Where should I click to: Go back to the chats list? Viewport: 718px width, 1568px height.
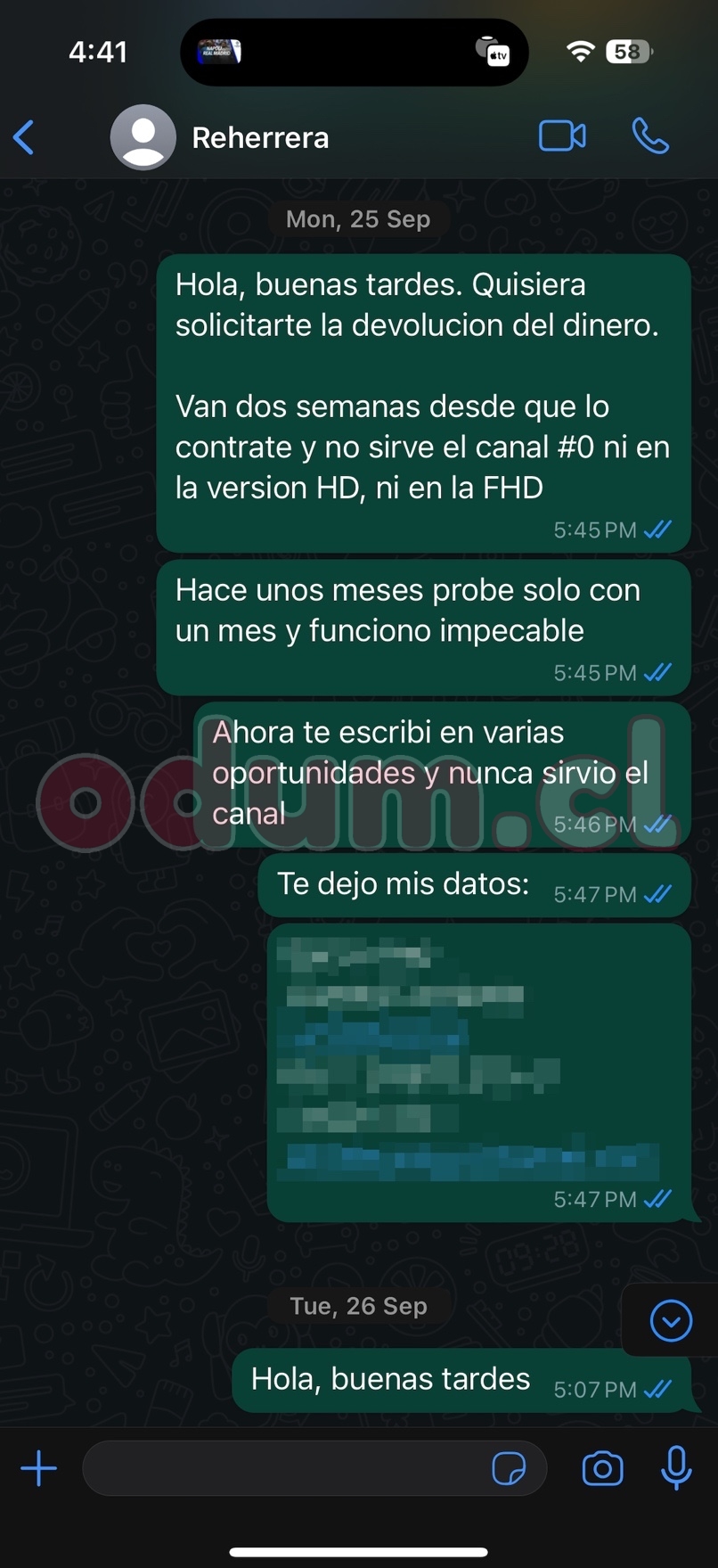coord(25,137)
